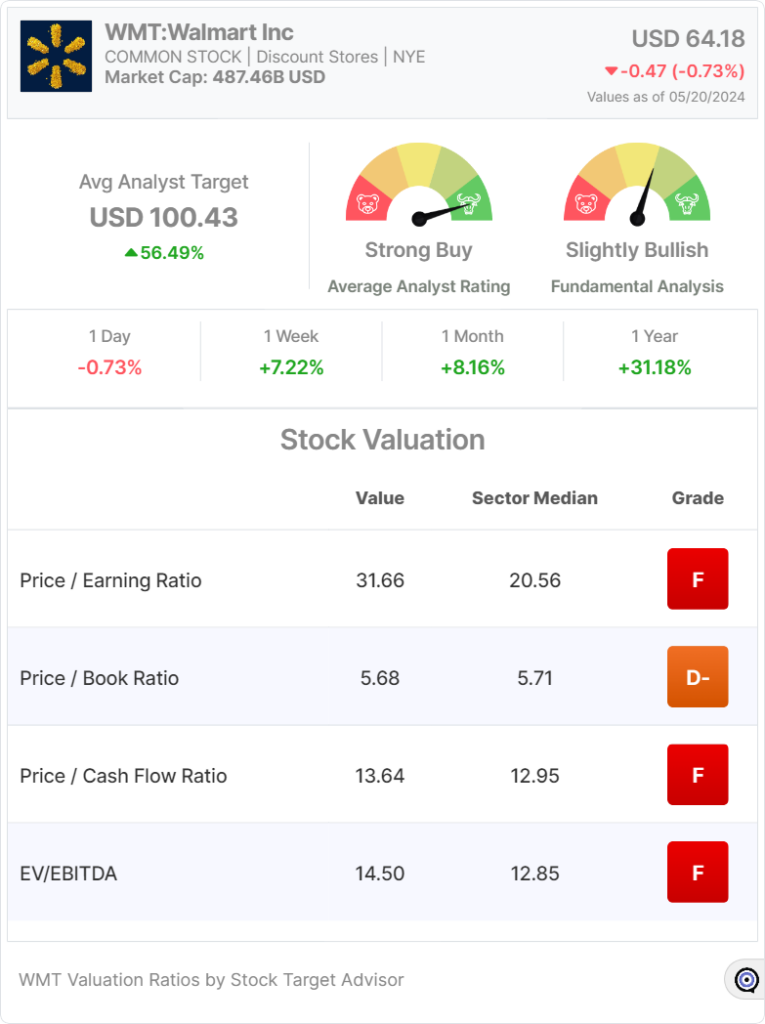Click the Price / Earning Ratio F grade badge
Screen dimensions: 765x1024
pyautogui.click(x=697, y=579)
